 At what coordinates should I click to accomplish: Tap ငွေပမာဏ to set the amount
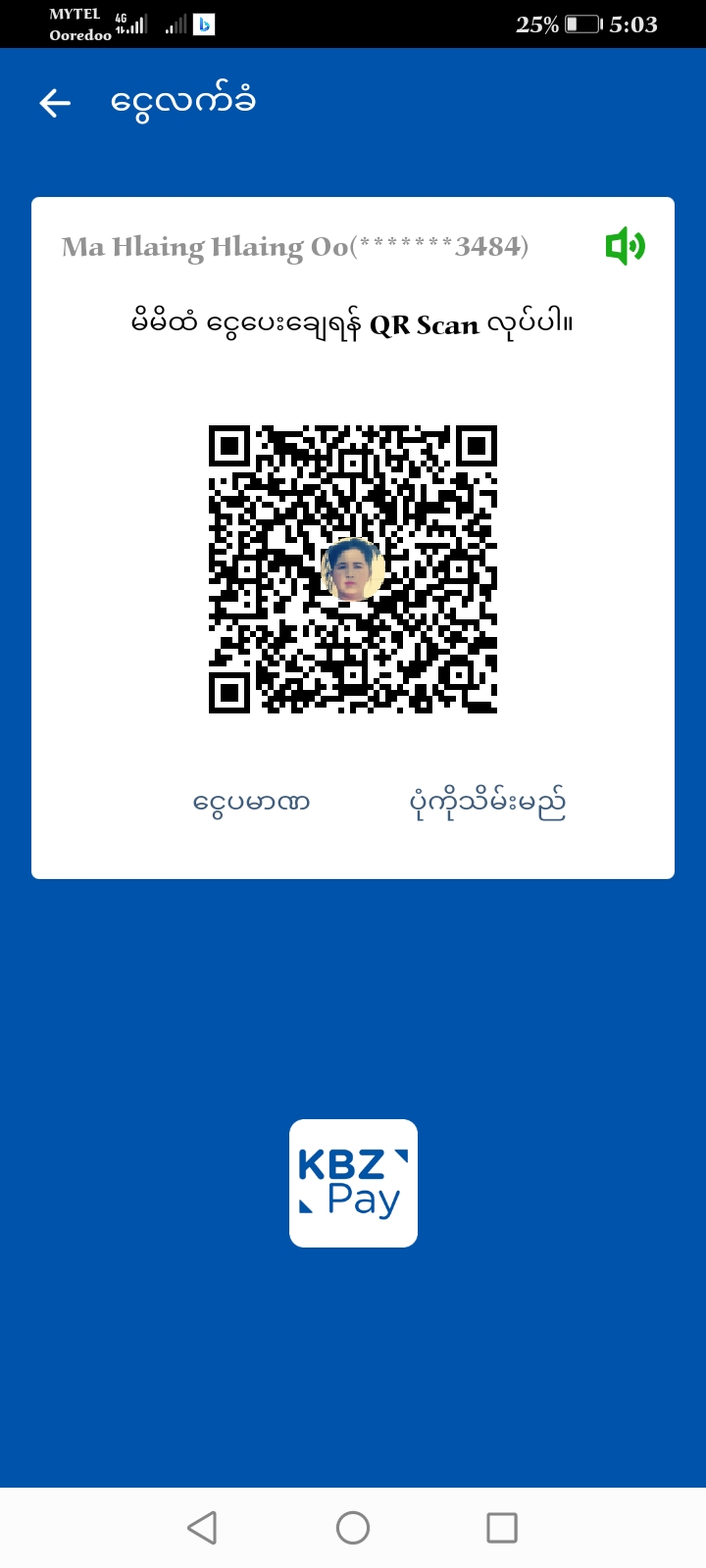point(251,804)
